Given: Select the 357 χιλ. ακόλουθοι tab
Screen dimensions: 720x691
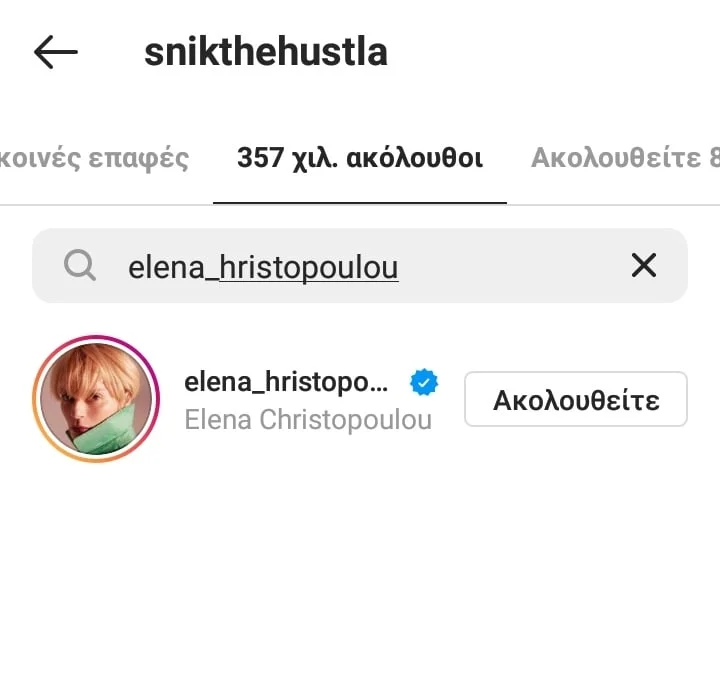Looking at the screenshot, I should pos(360,158).
